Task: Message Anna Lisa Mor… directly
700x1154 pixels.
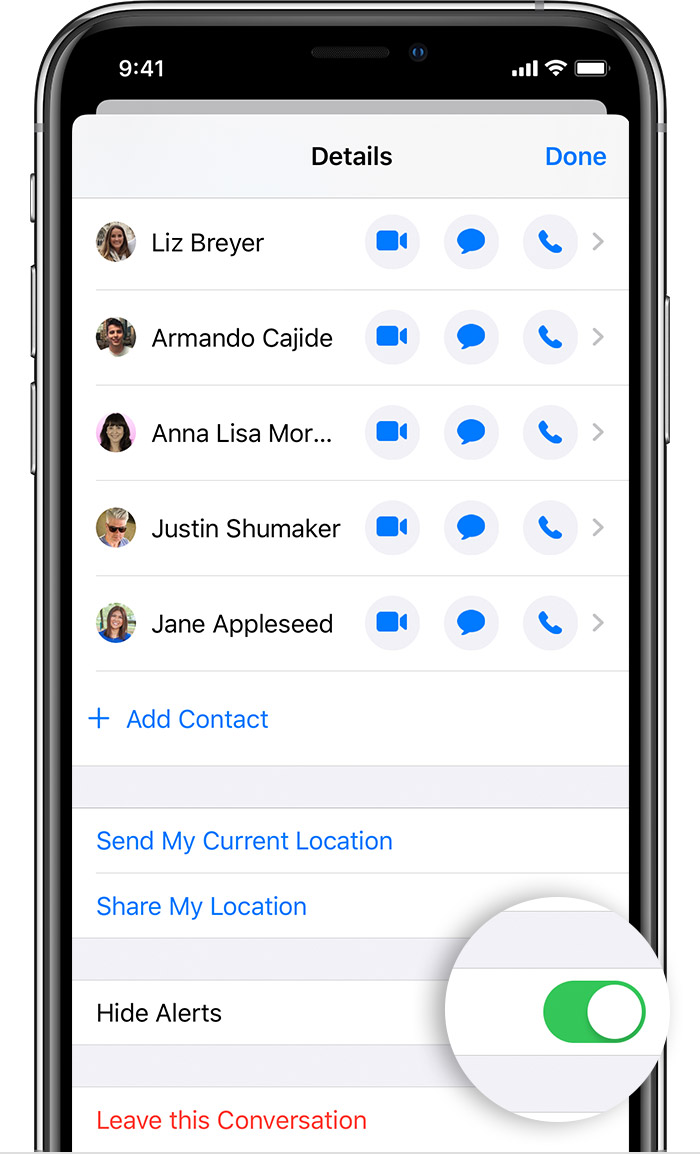Action: (471, 432)
